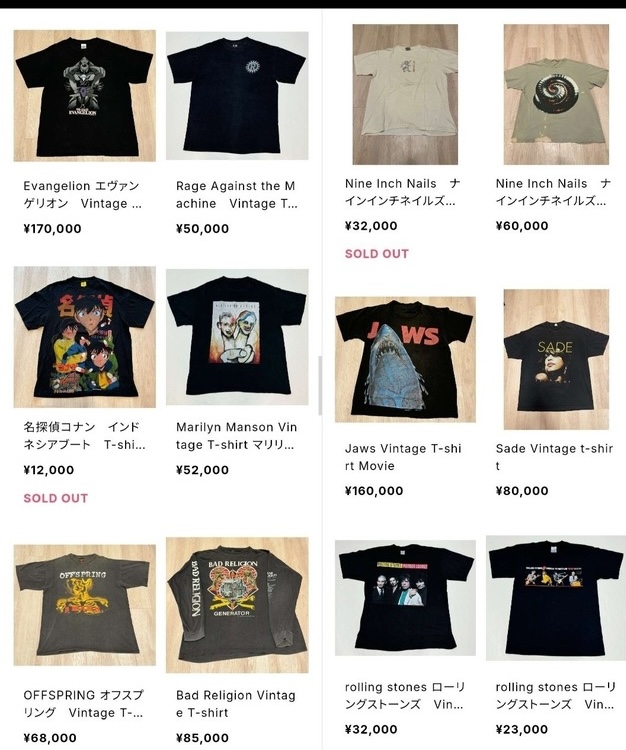Screen dimensions: 626x750
Task: View the Bad Religion Vintage T-shirt
Action: [237, 605]
